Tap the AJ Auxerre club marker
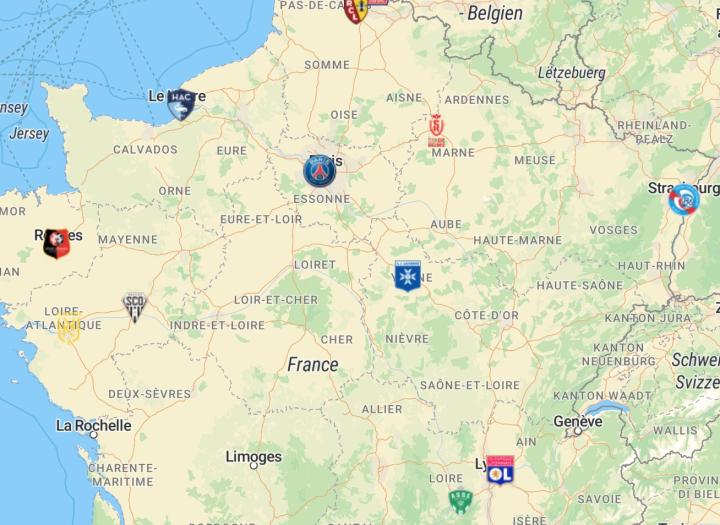 click(x=407, y=276)
